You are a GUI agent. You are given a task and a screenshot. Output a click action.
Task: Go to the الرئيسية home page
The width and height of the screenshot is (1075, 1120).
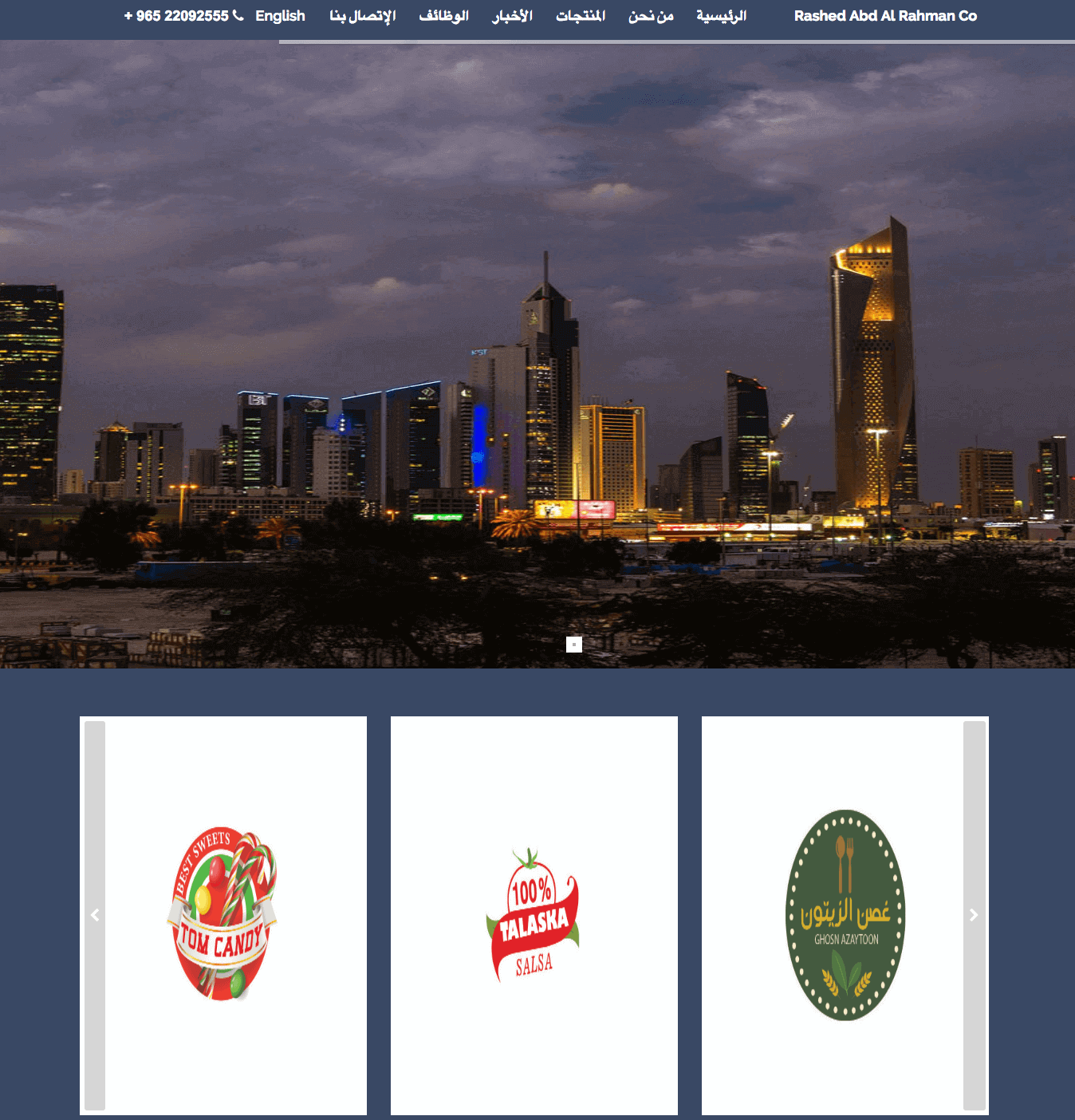pos(721,16)
